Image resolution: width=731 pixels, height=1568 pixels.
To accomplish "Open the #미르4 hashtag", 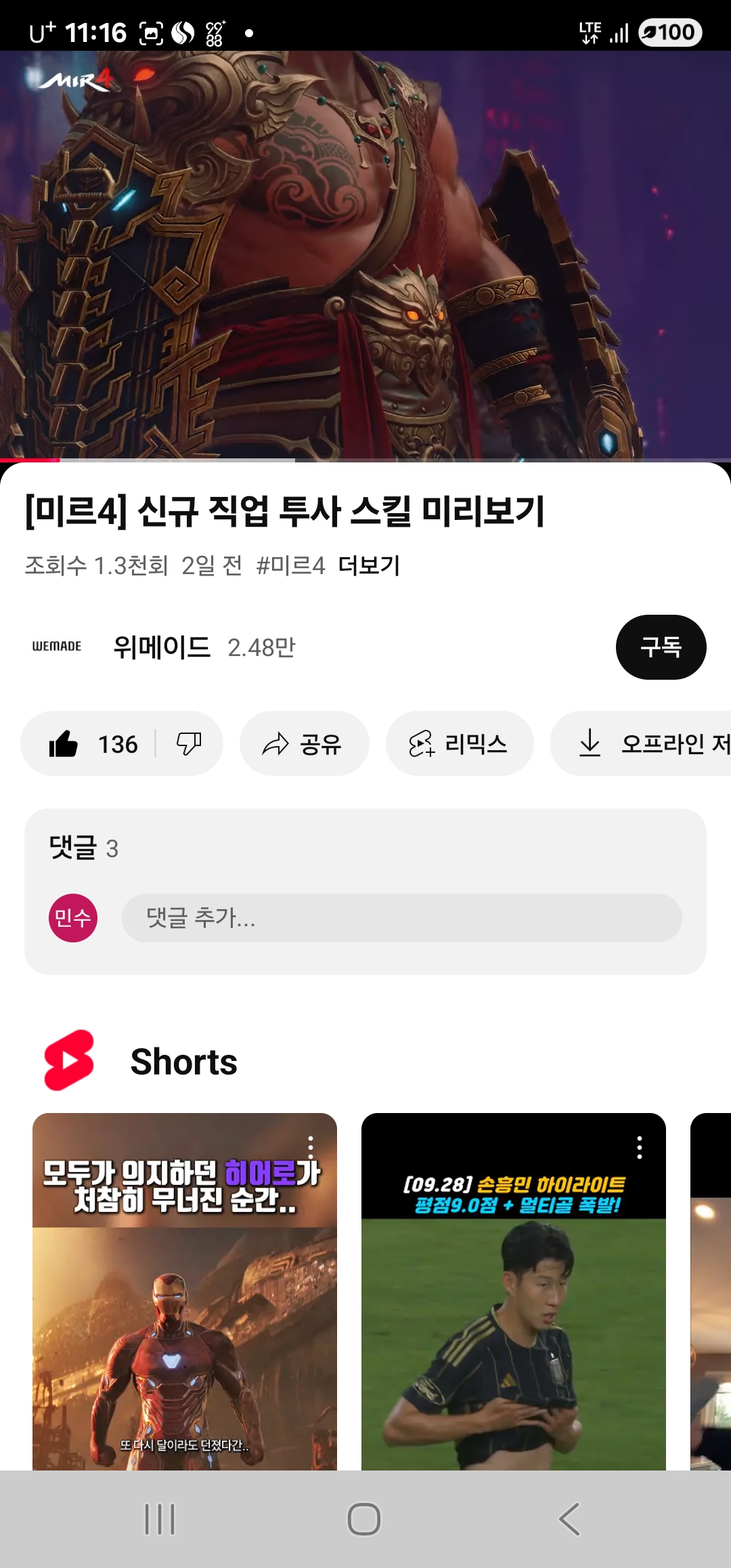I will tap(290, 565).
